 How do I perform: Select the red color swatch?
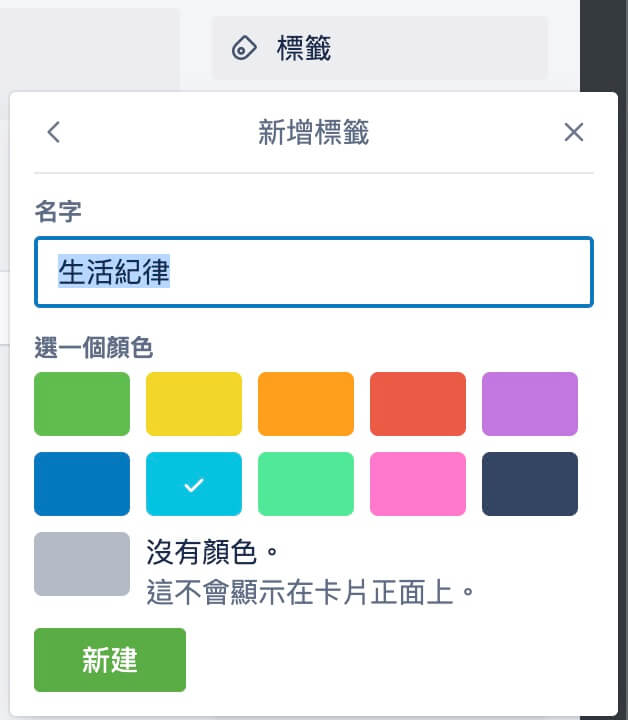tap(418, 404)
